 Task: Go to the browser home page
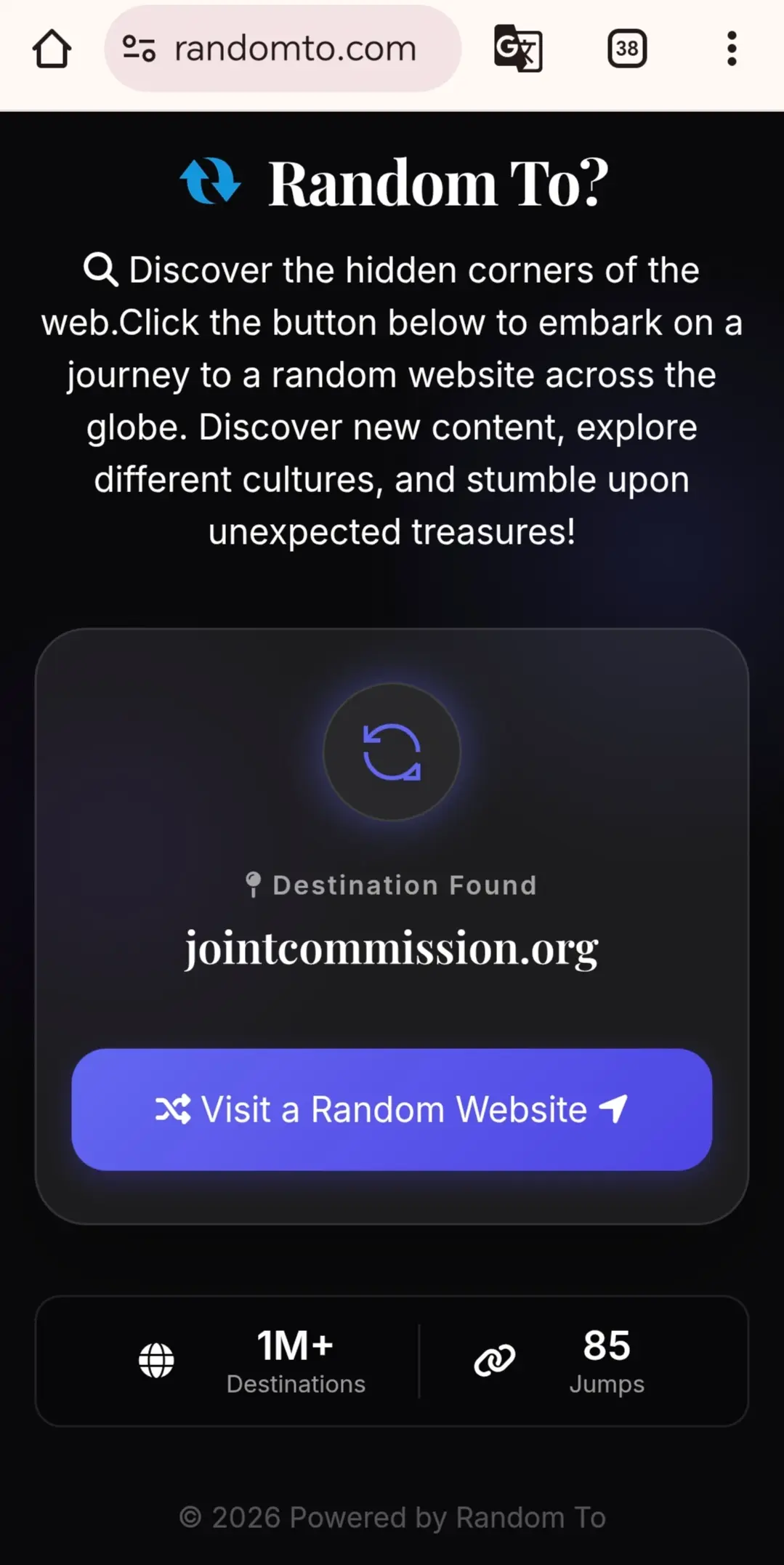click(52, 49)
